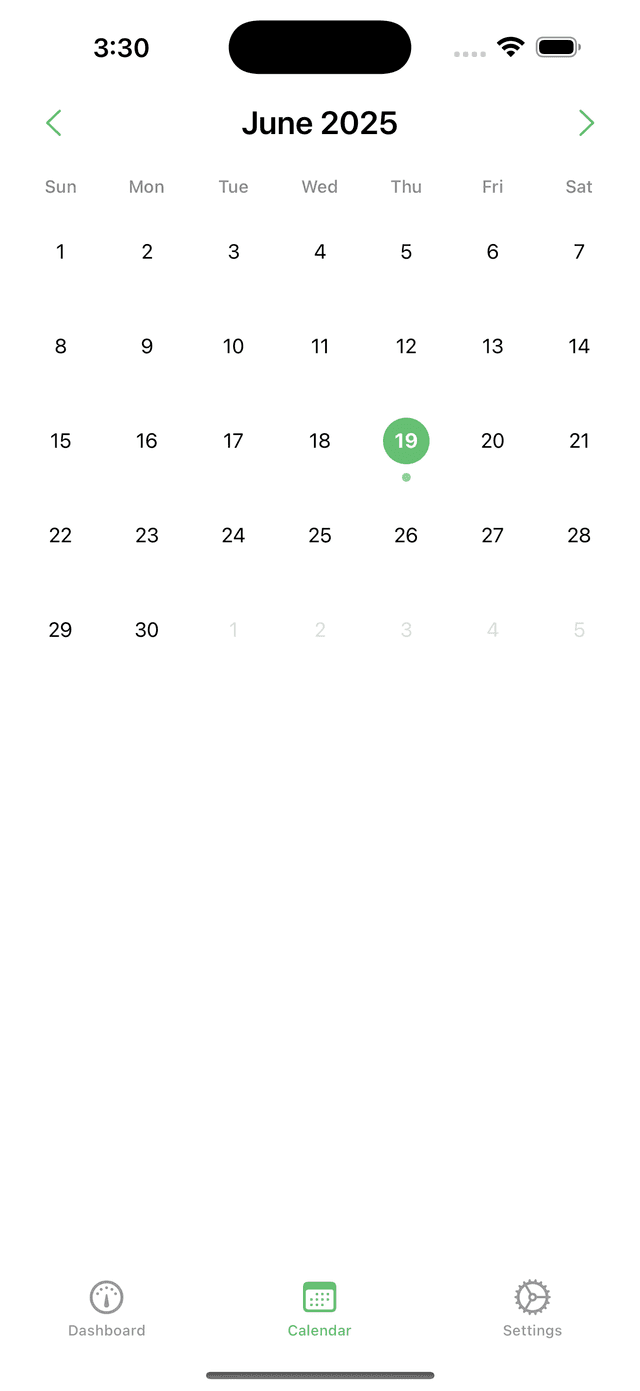Go to the previous month
The image size is (640, 1391).
54,123
